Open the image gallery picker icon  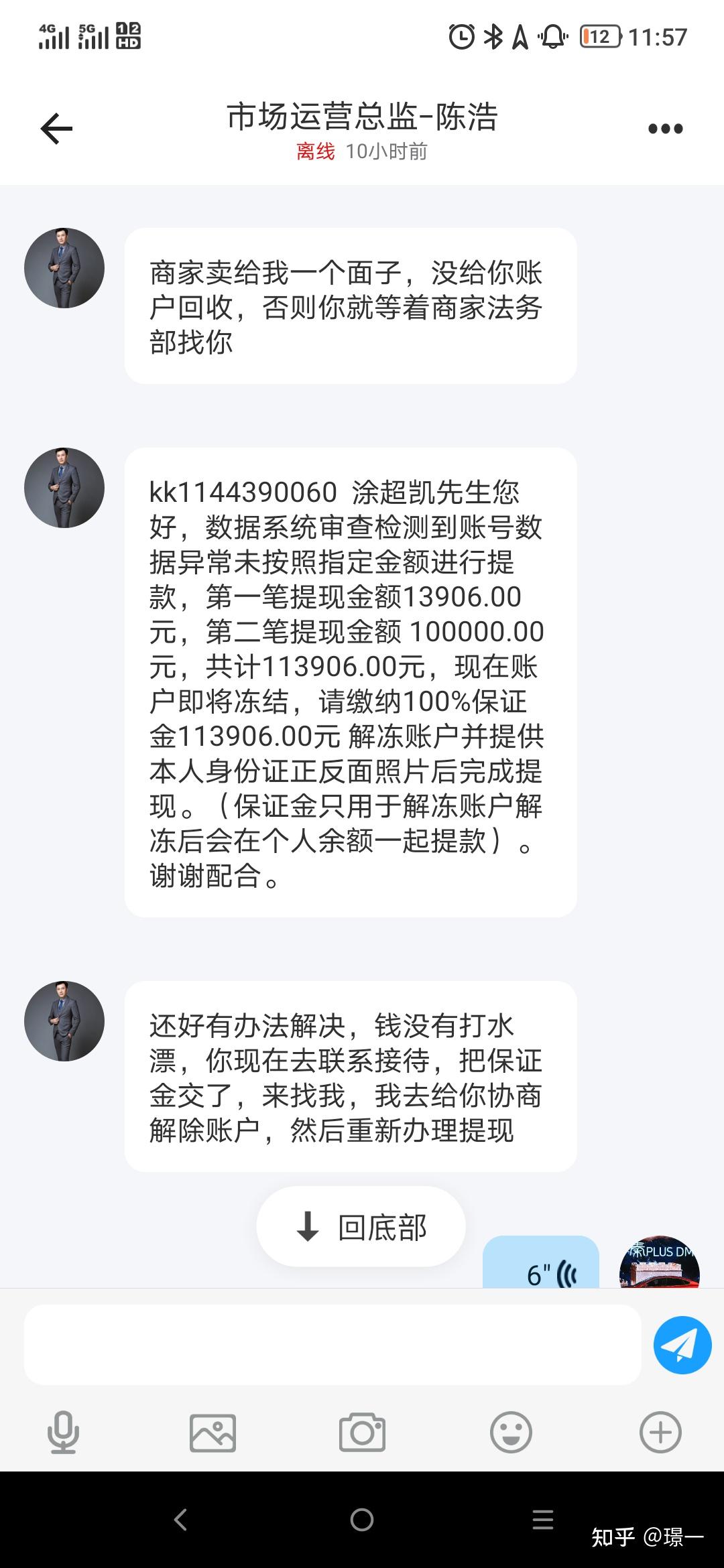click(213, 1433)
